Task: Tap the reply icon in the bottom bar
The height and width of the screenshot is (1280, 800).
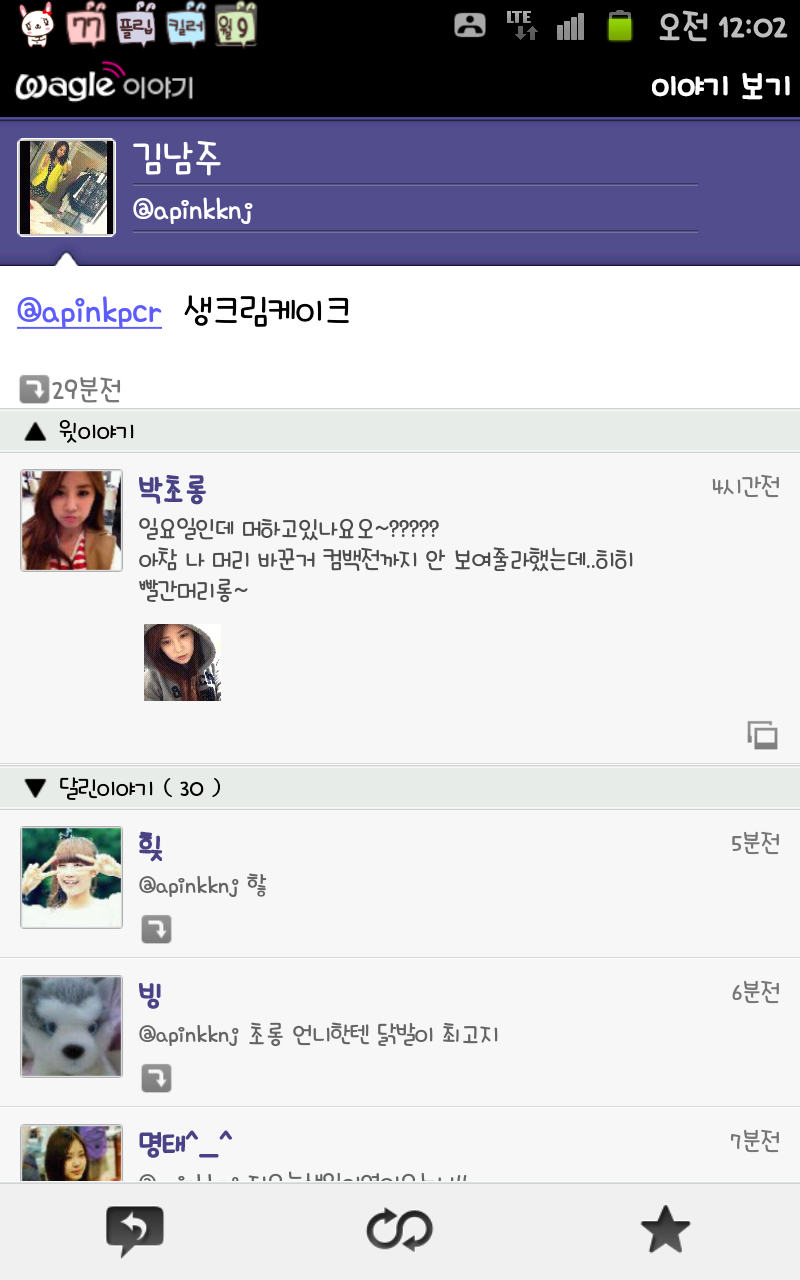Action: click(x=134, y=1231)
